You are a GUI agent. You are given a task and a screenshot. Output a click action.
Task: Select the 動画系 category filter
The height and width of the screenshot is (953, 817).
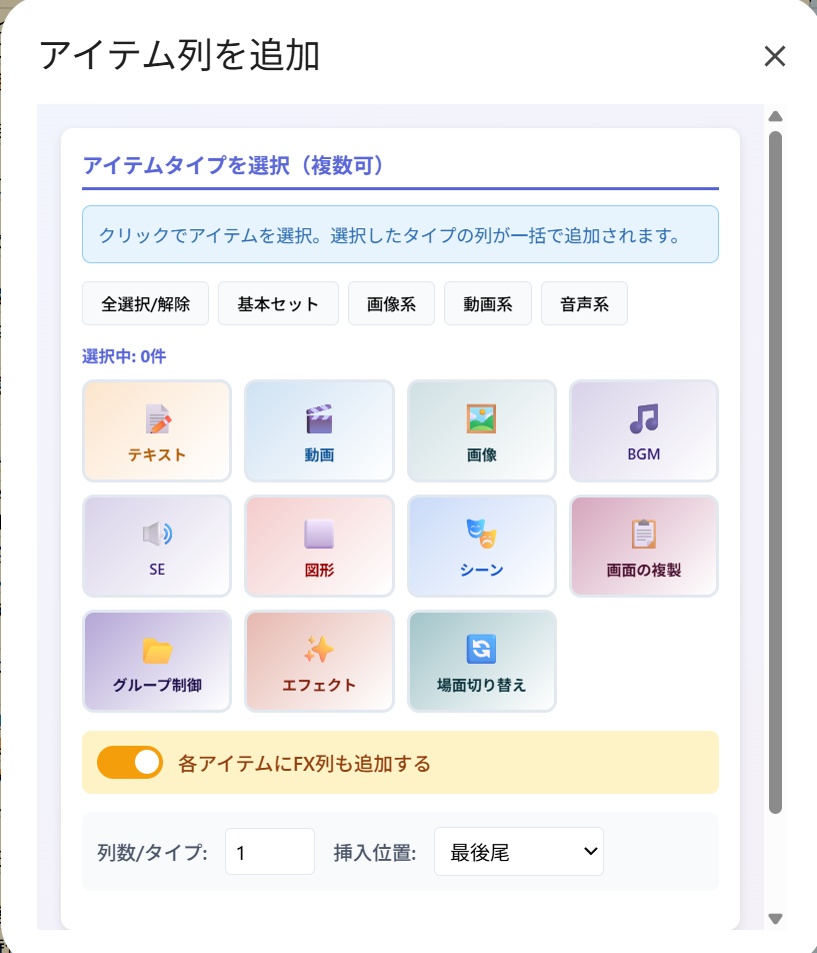point(487,303)
